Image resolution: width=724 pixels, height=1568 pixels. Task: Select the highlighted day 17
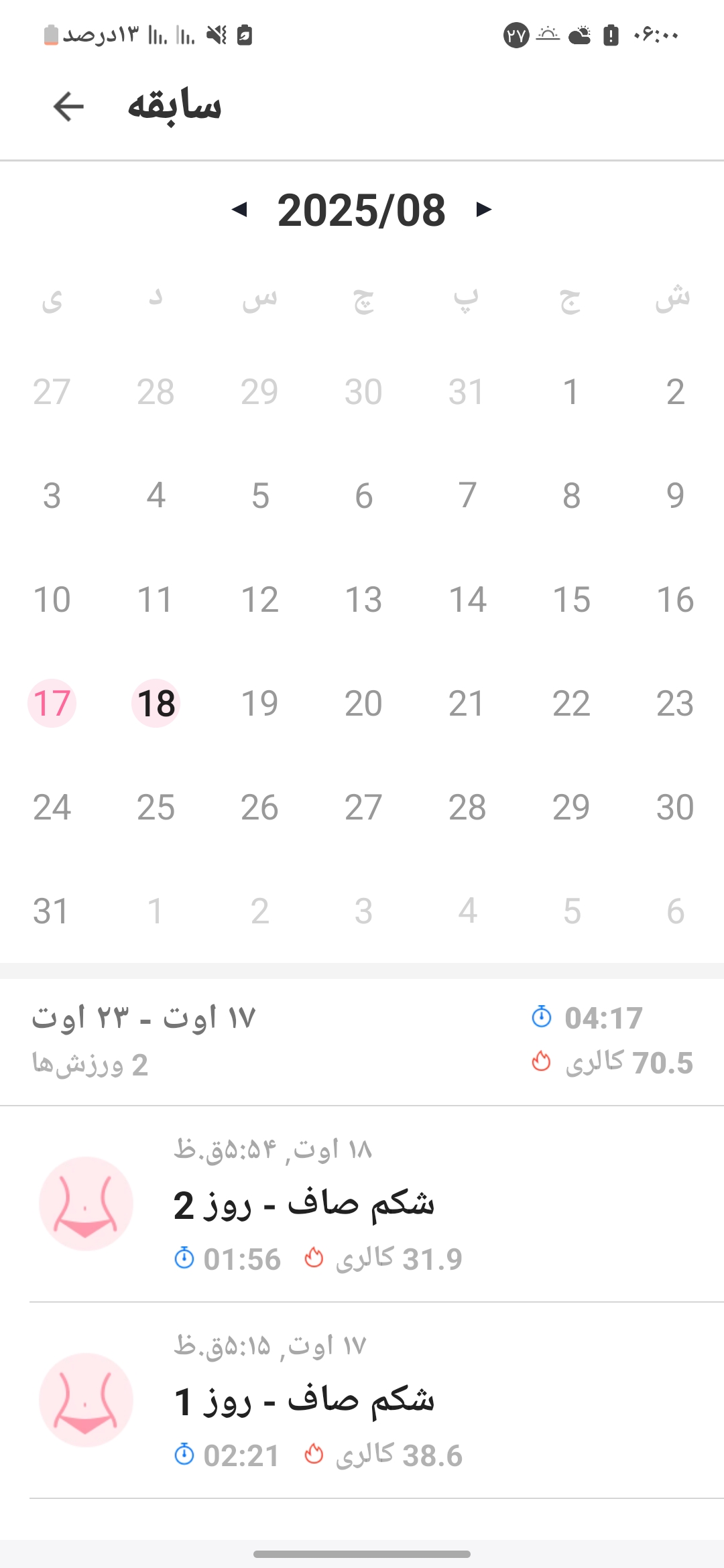tap(52, 703)
